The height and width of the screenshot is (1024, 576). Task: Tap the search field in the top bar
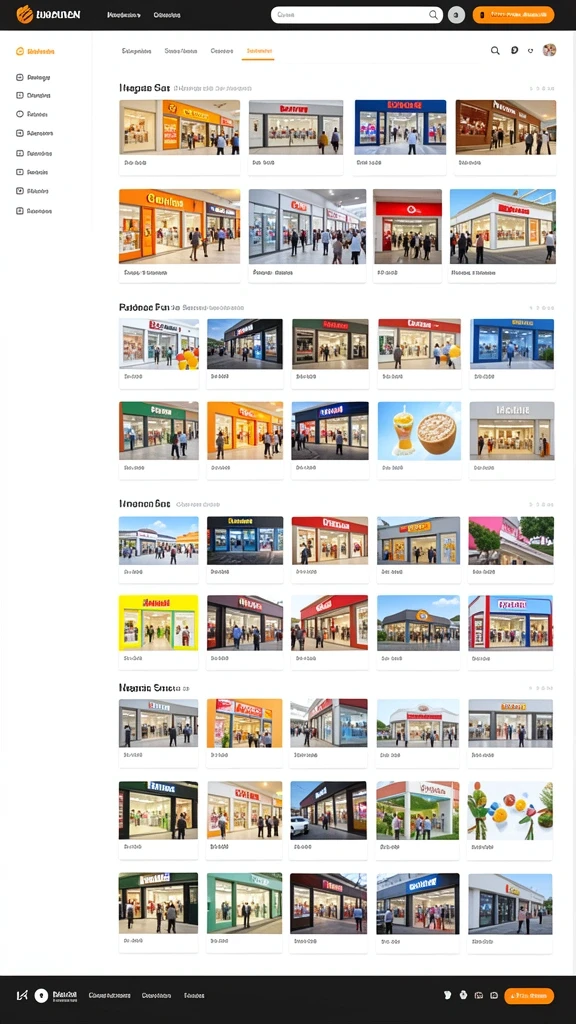357,14
